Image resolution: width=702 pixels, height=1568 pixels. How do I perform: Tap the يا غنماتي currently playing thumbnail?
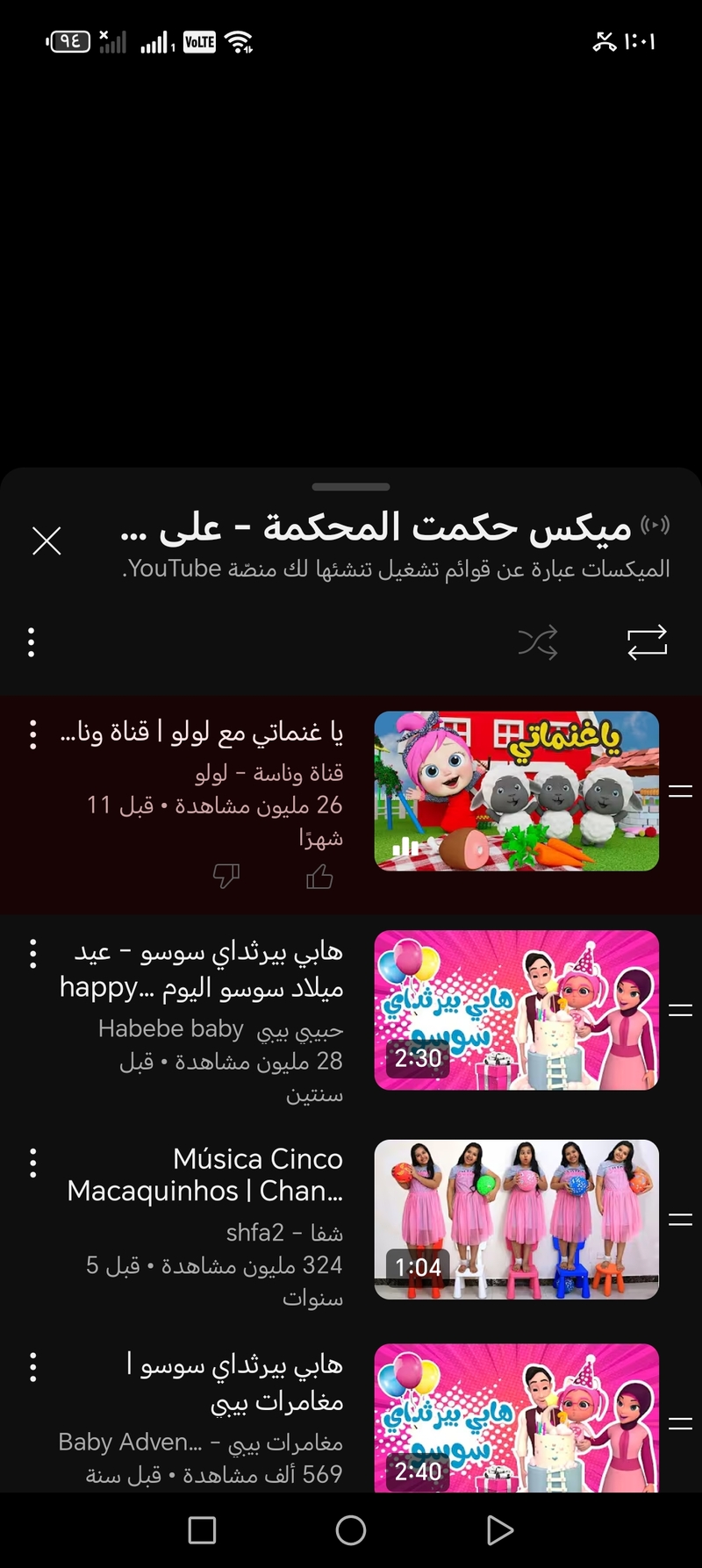(516, 791)
